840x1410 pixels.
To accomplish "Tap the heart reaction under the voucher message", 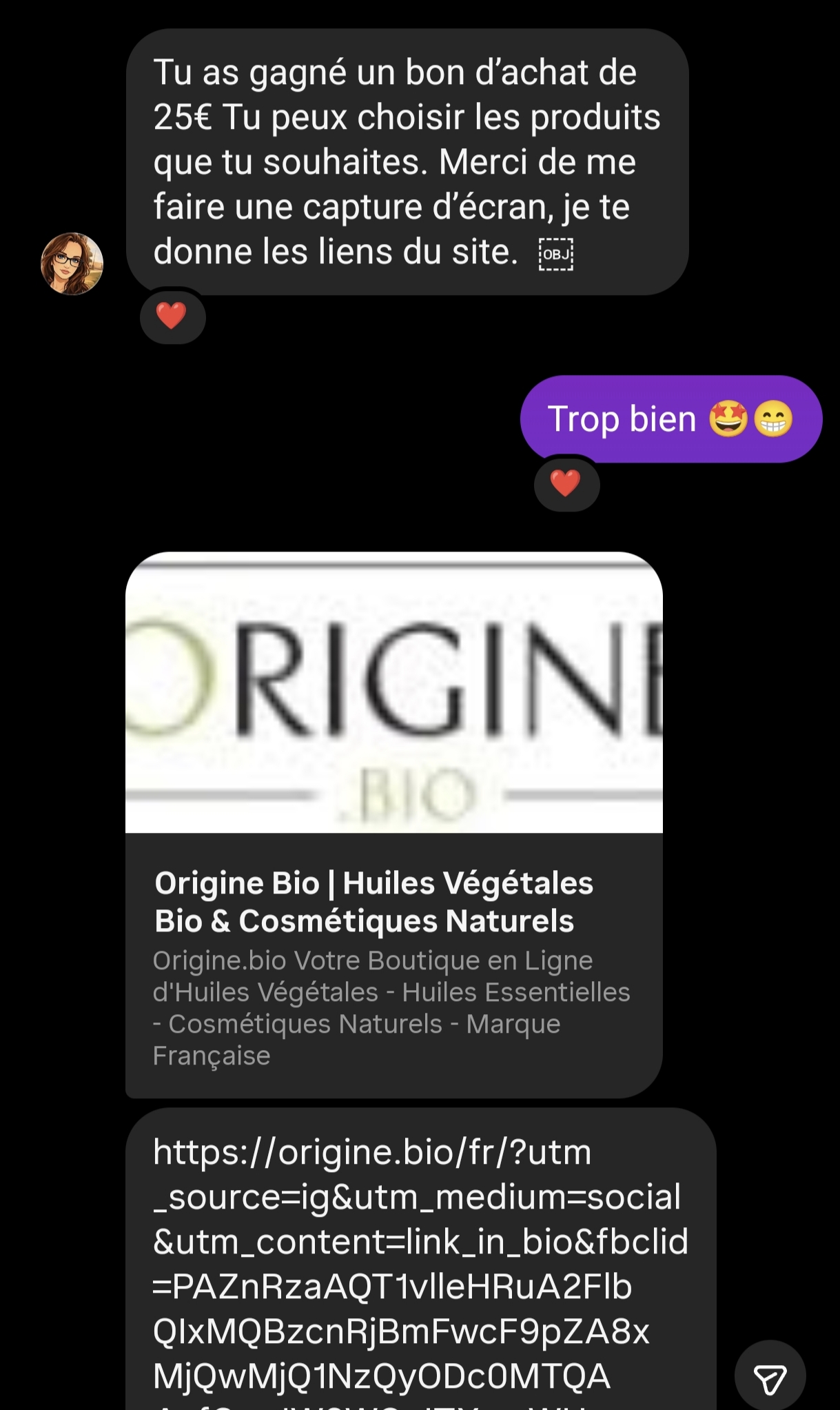I will 172,316.
